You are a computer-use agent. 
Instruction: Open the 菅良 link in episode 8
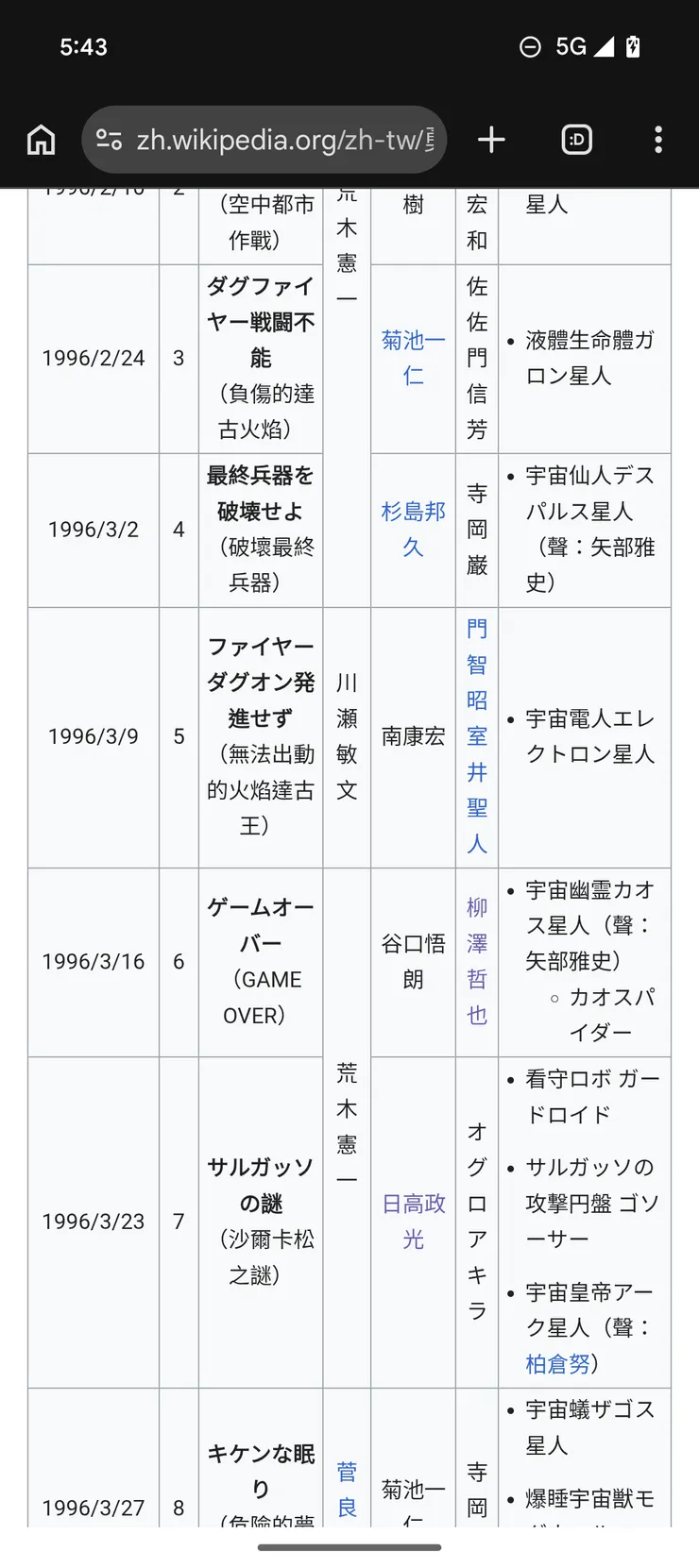coord(347,1489)
